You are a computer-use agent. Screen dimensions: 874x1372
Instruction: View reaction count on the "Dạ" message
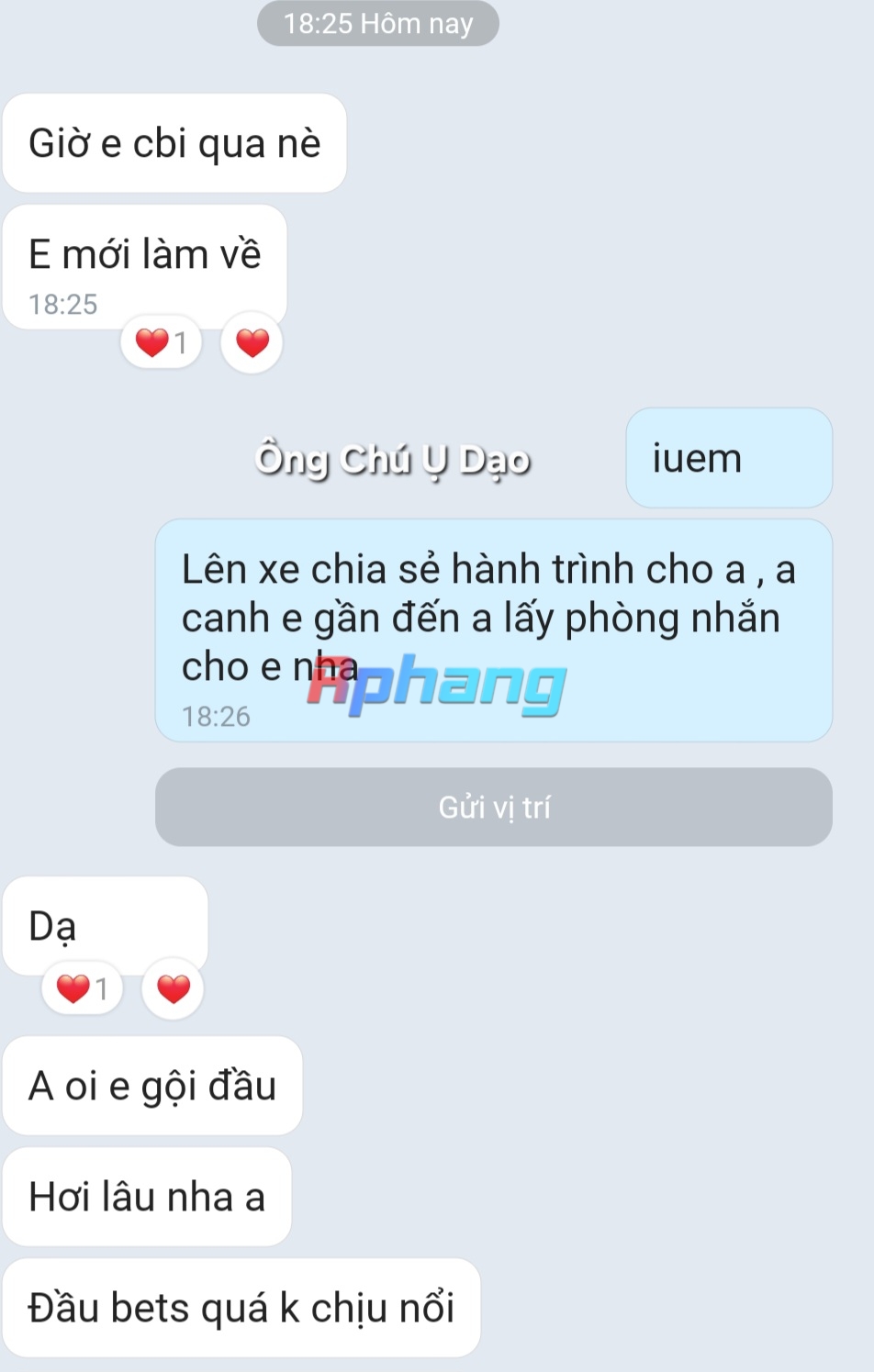point(82,989)
